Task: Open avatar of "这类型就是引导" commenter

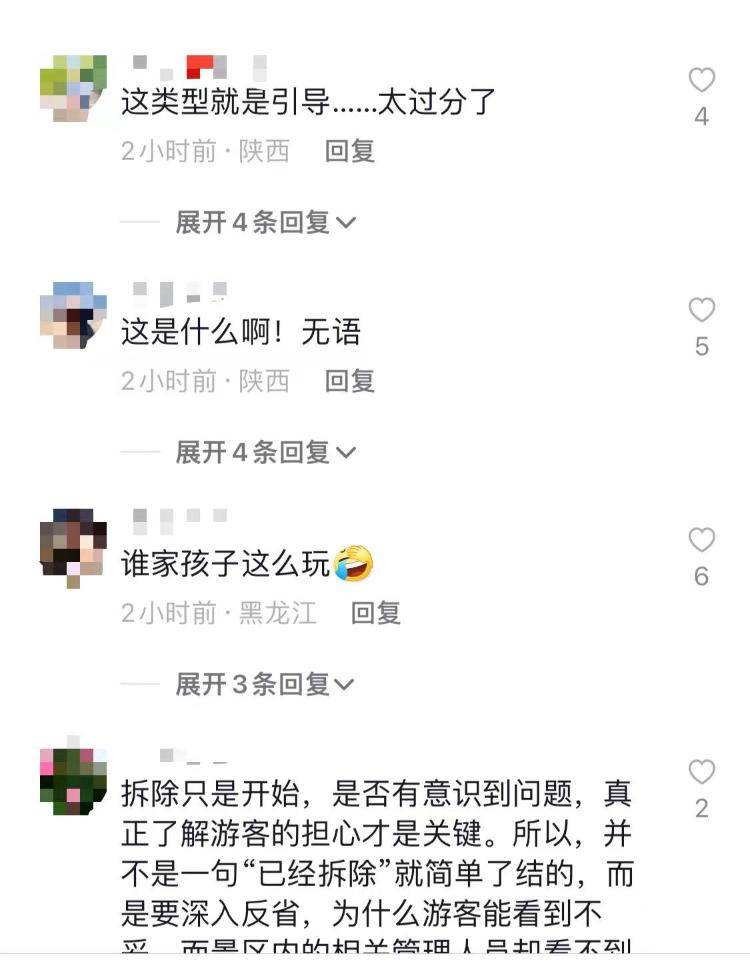Action: tap(72, 88)
